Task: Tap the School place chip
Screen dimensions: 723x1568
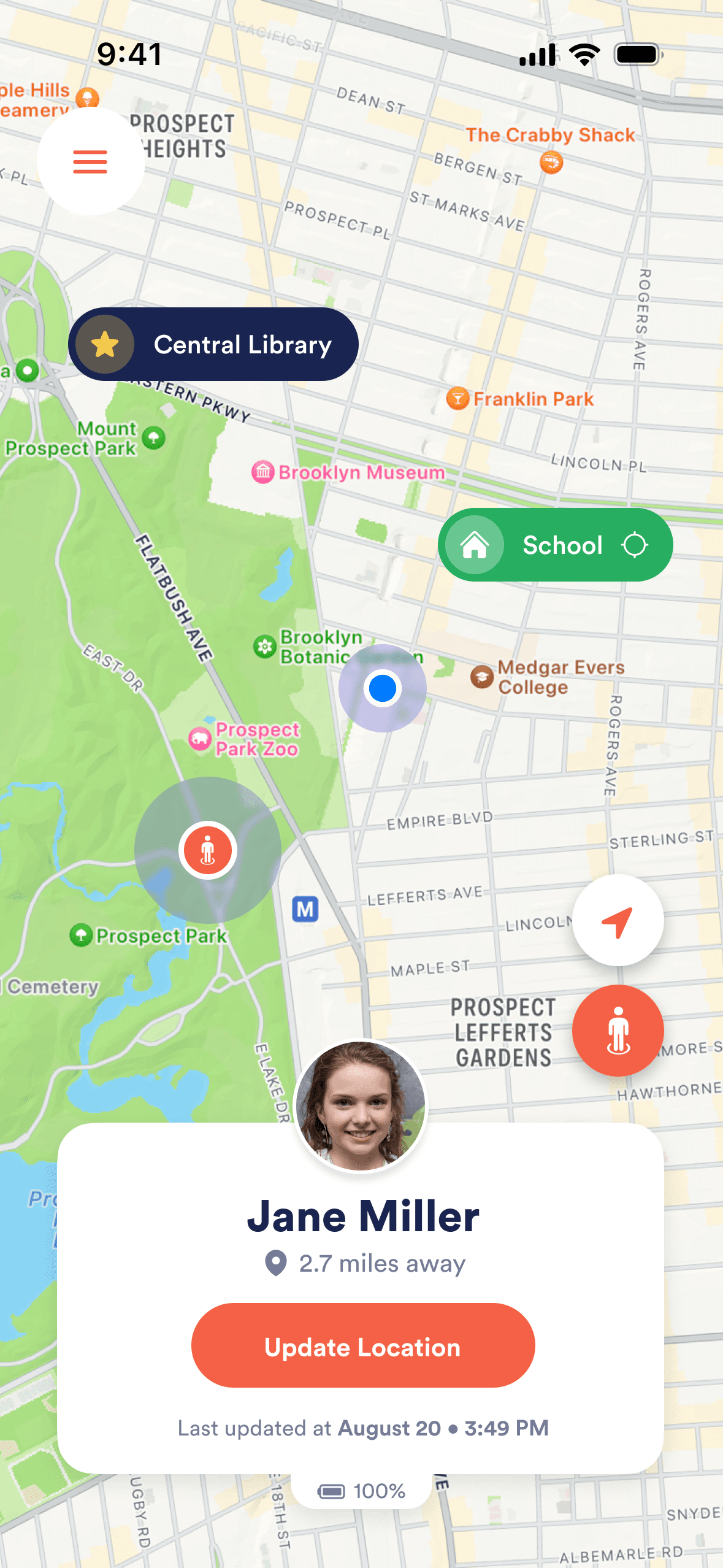Action: pos(554,545)
